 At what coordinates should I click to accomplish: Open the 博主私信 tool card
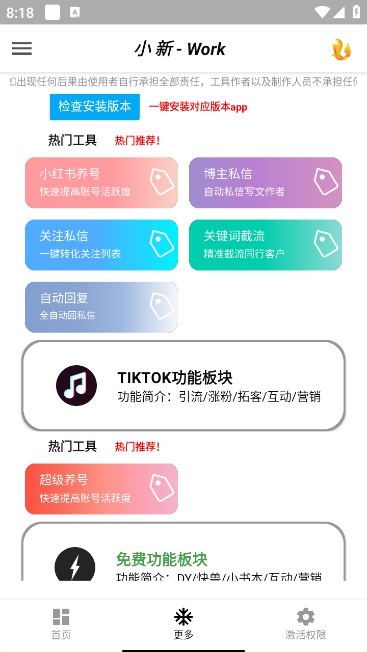click(266, 183)
